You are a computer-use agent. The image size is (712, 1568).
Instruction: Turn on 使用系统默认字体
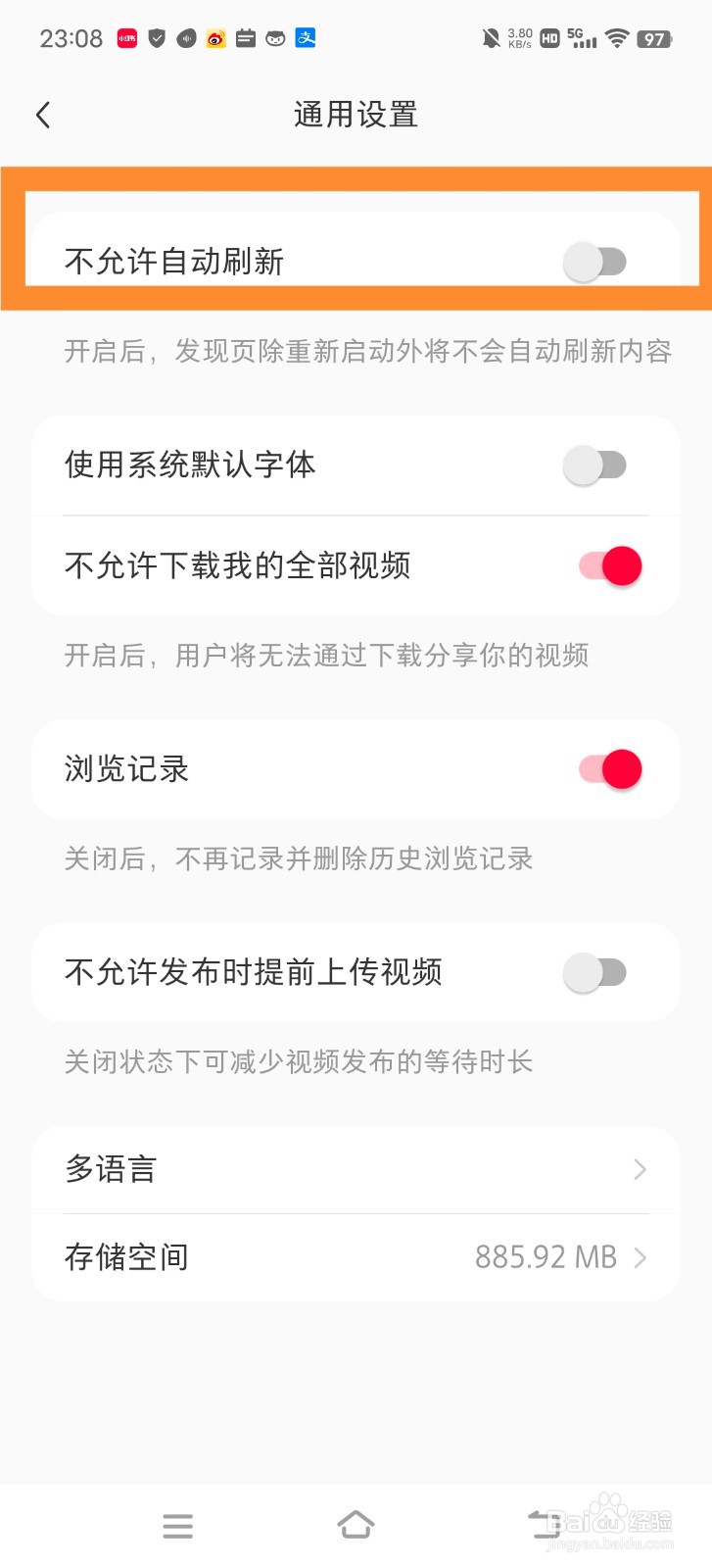(595, 465)
